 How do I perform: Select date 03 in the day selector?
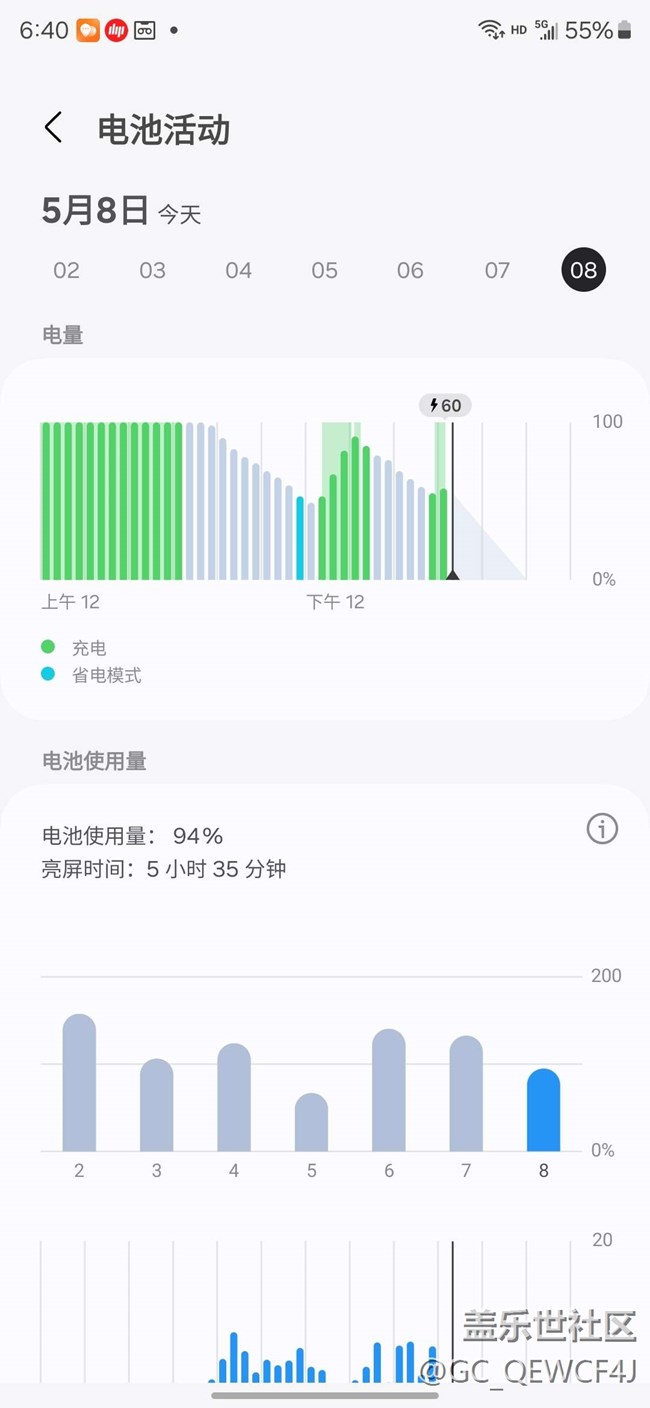click(152, 270)
